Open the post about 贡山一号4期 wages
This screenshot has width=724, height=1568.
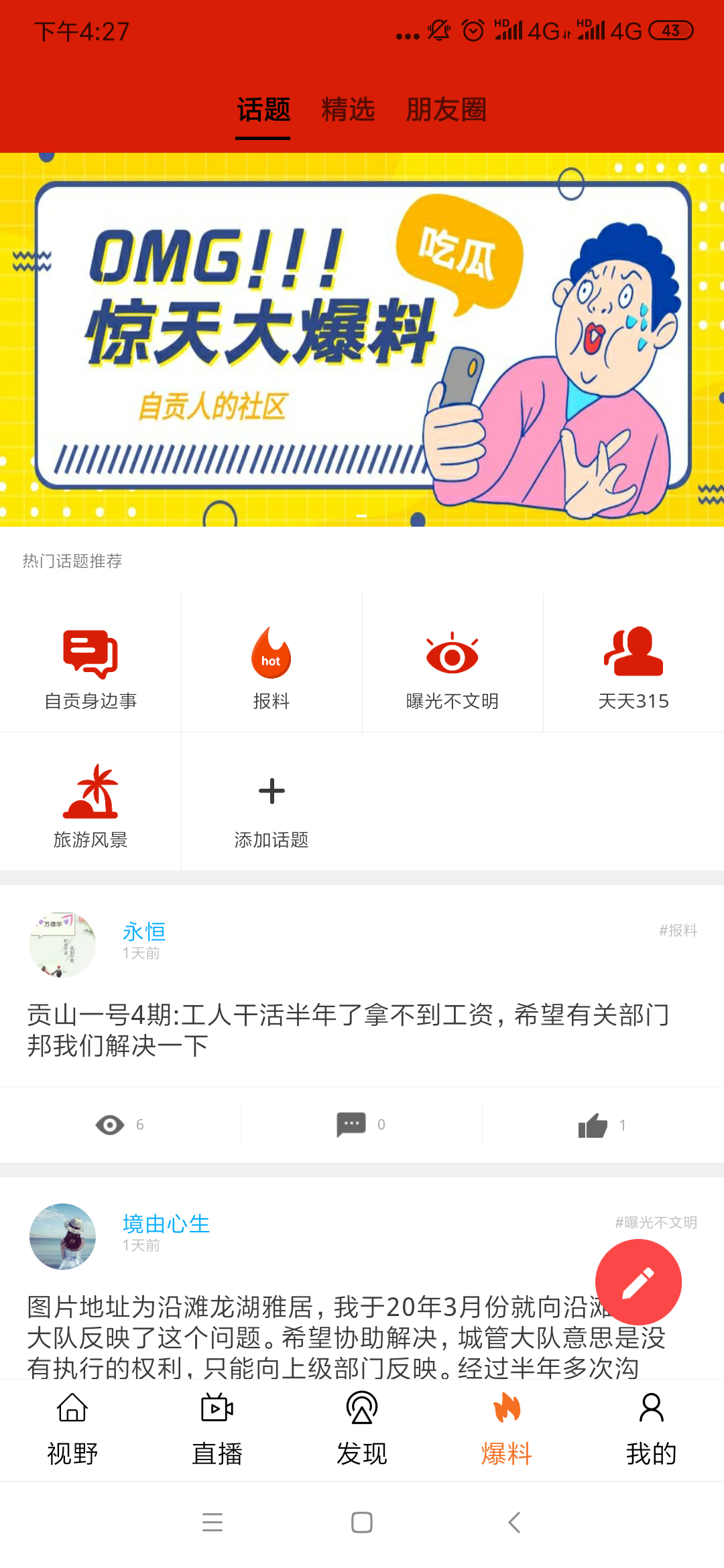click(x=349, y=1030)
